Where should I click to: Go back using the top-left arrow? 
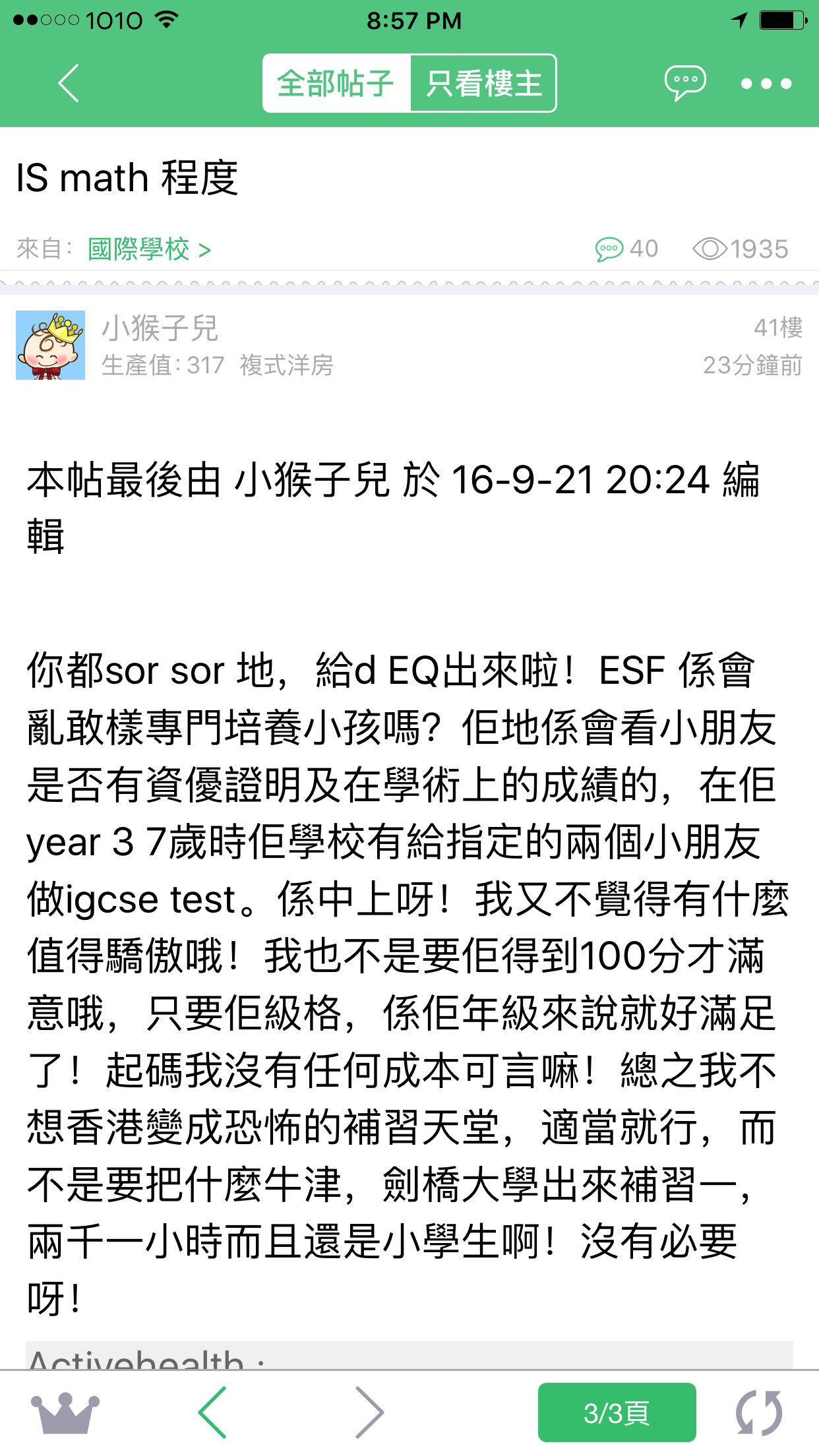click(69, 83)
